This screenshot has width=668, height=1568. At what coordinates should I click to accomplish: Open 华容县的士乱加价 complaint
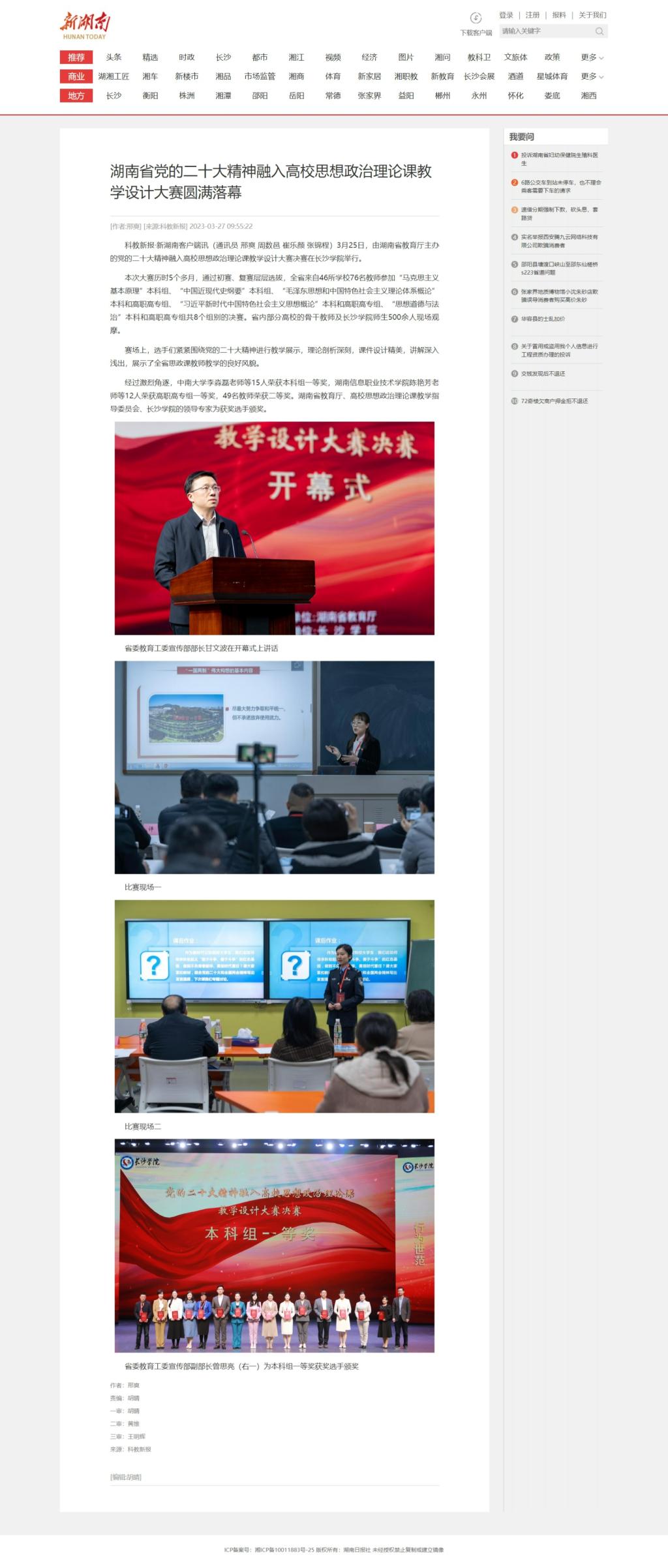point(543,319)
